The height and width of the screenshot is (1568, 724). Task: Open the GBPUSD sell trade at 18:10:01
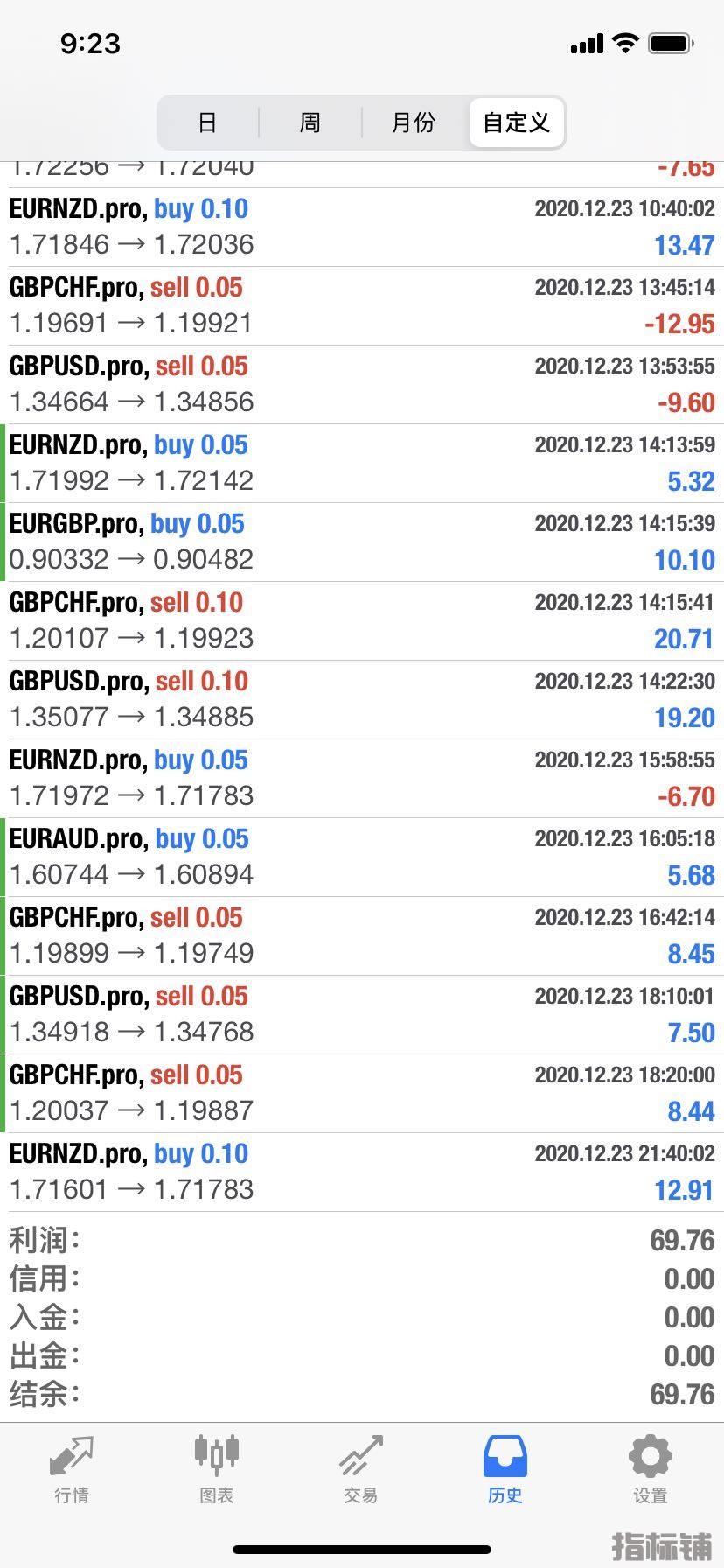tap(362, 1015)
